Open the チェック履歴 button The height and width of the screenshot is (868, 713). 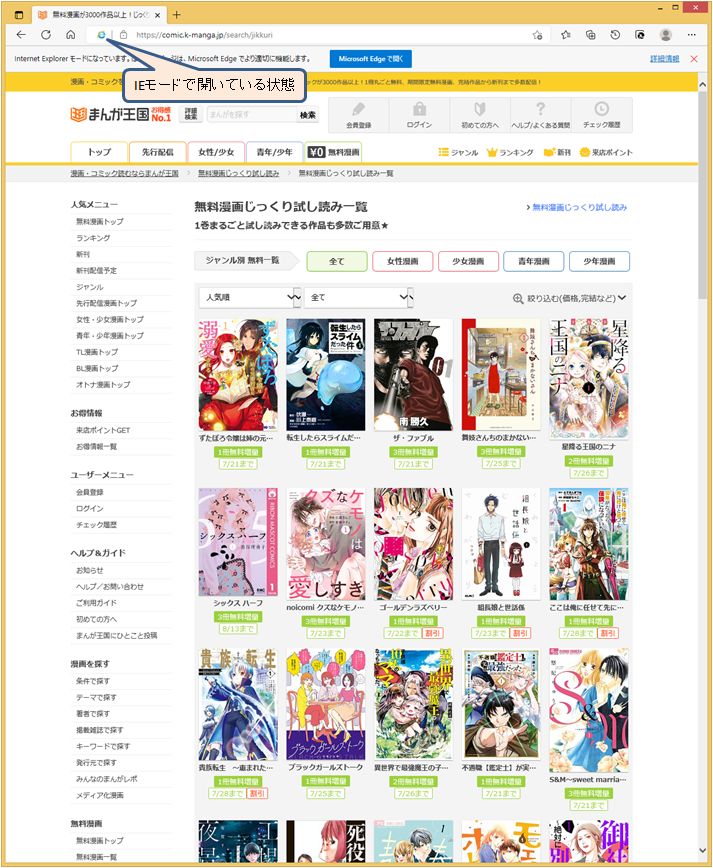point(601,114)
